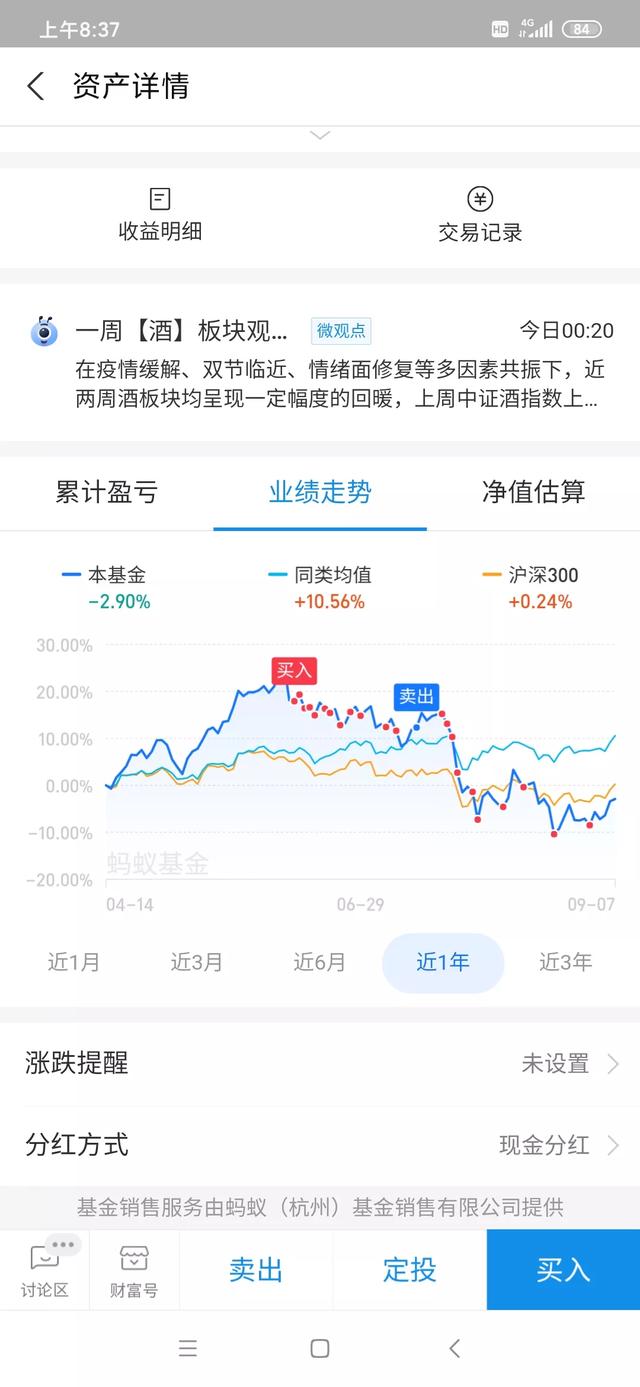Select the 近3月 time range

tap(197, 962)
